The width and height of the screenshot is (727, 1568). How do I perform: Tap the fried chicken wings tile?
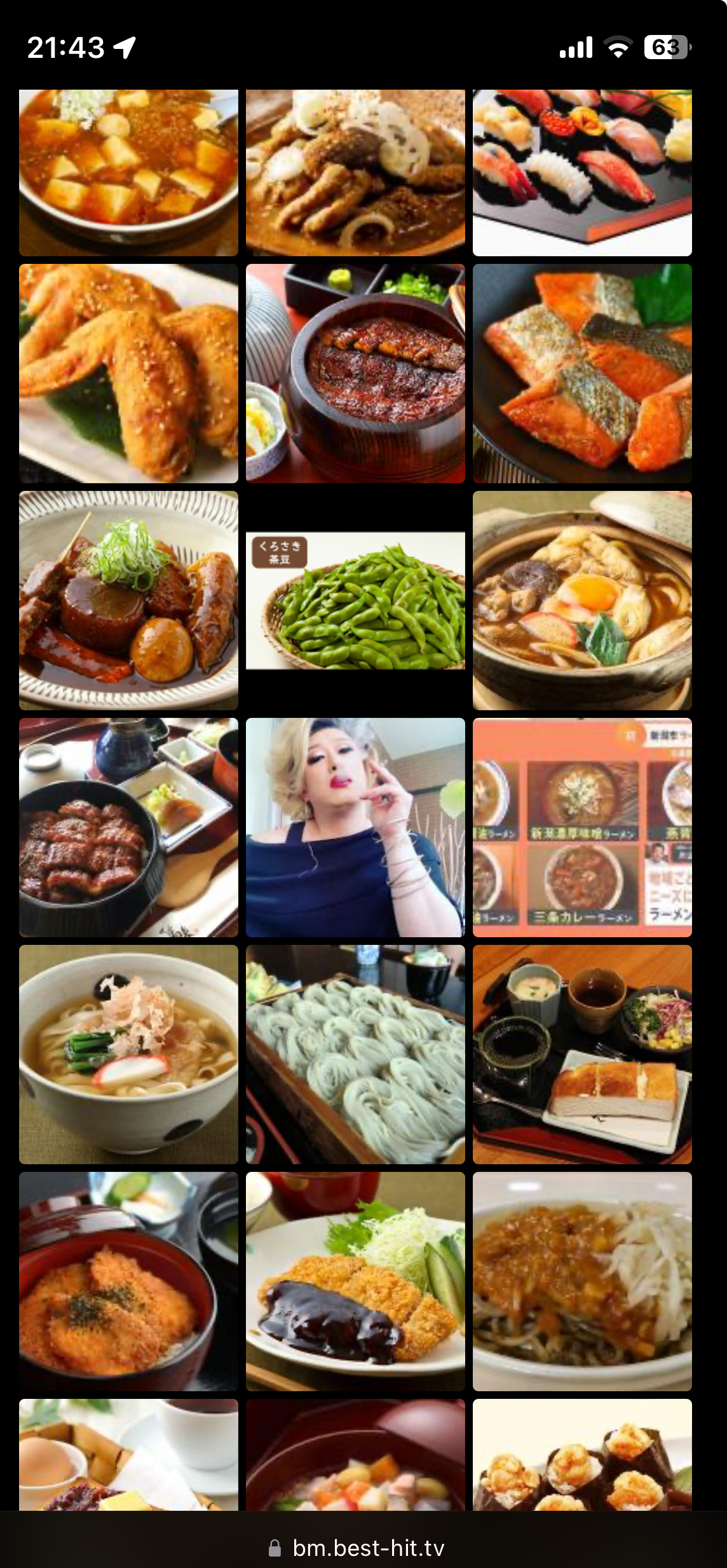(x=128, y=373)
